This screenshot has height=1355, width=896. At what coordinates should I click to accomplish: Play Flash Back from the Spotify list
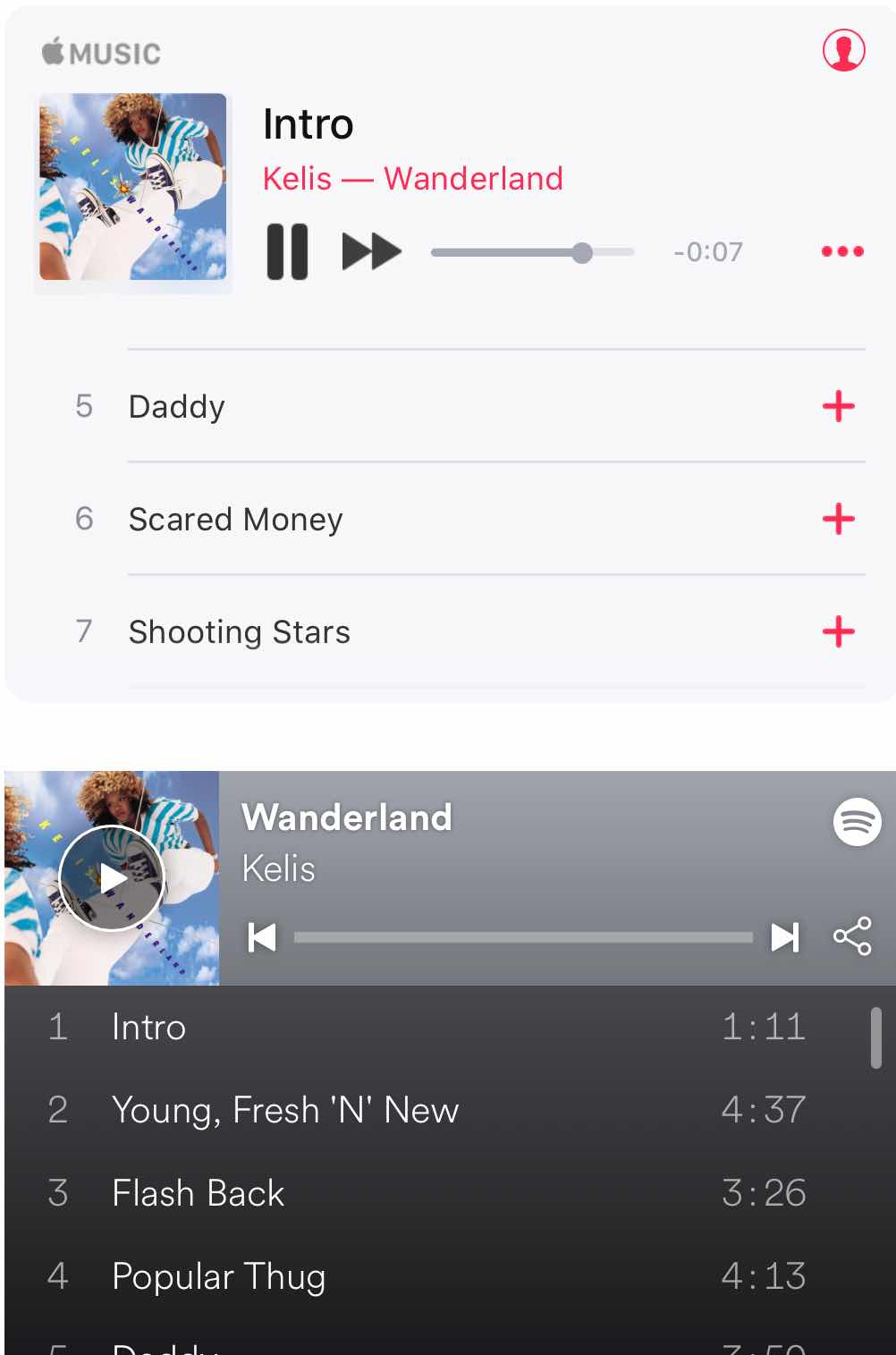tap(198, 1194)
